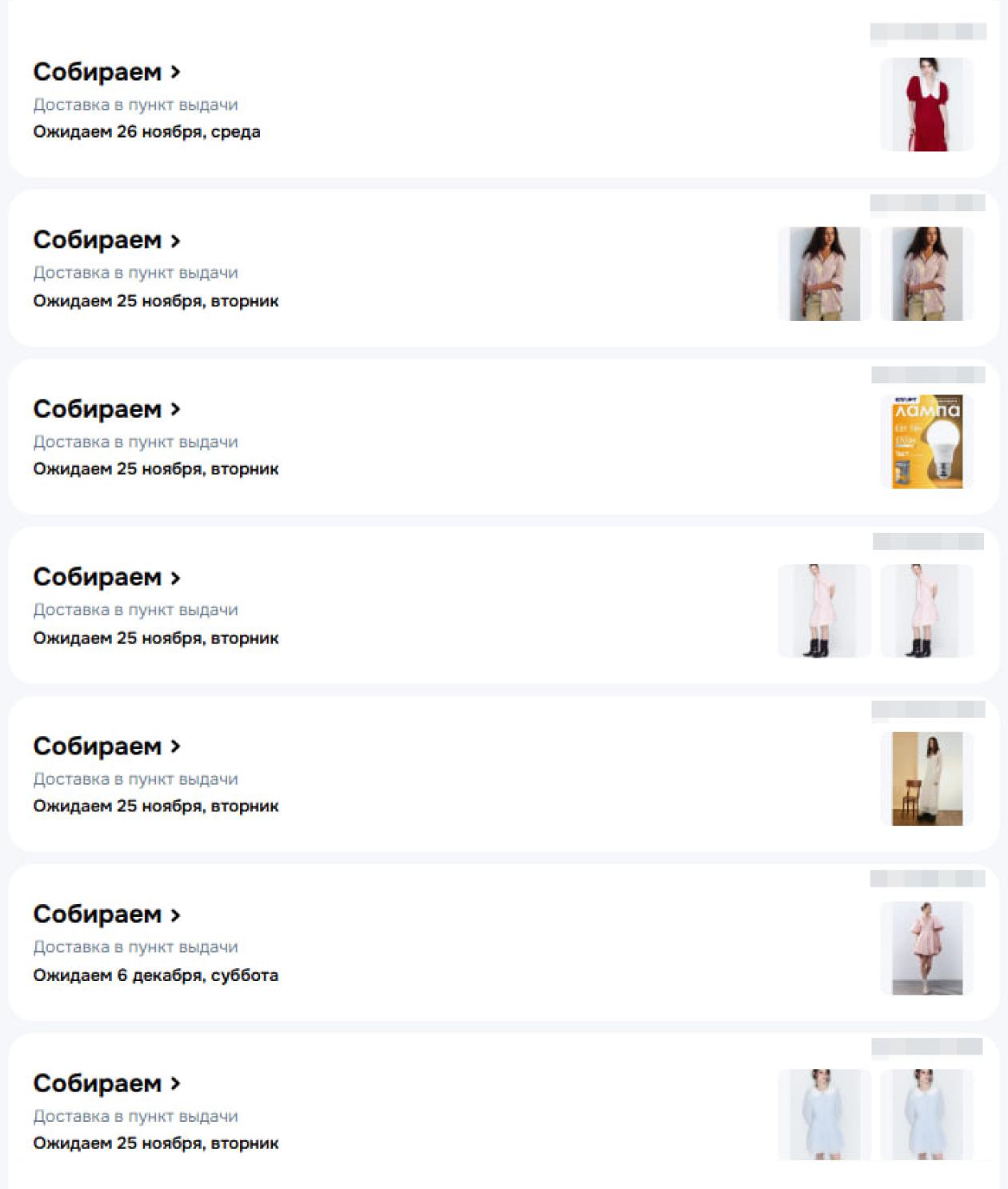Open the first striped shirt thumbnail
The width and height of the screenshot is (1008, 1189).
(824, 274)
